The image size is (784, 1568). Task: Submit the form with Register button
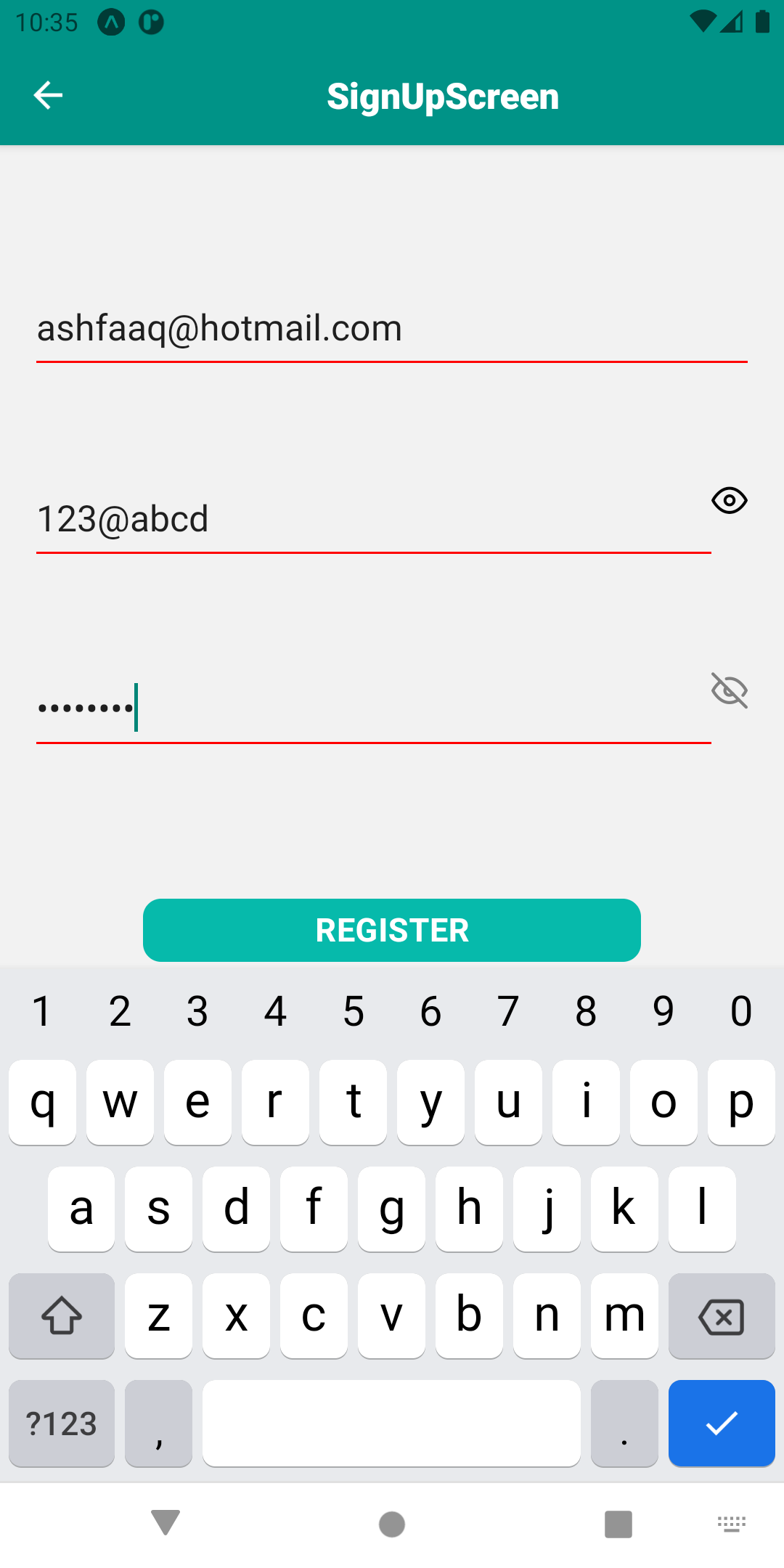[x=392, y=930]
